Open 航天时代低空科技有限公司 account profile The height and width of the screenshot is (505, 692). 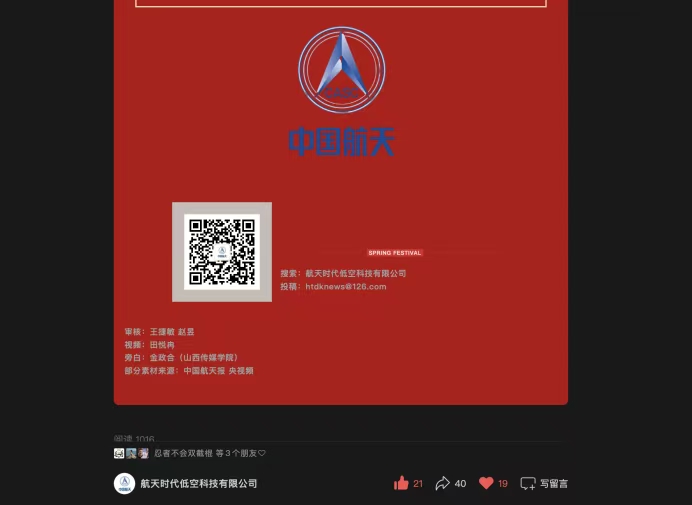point(197,483)
